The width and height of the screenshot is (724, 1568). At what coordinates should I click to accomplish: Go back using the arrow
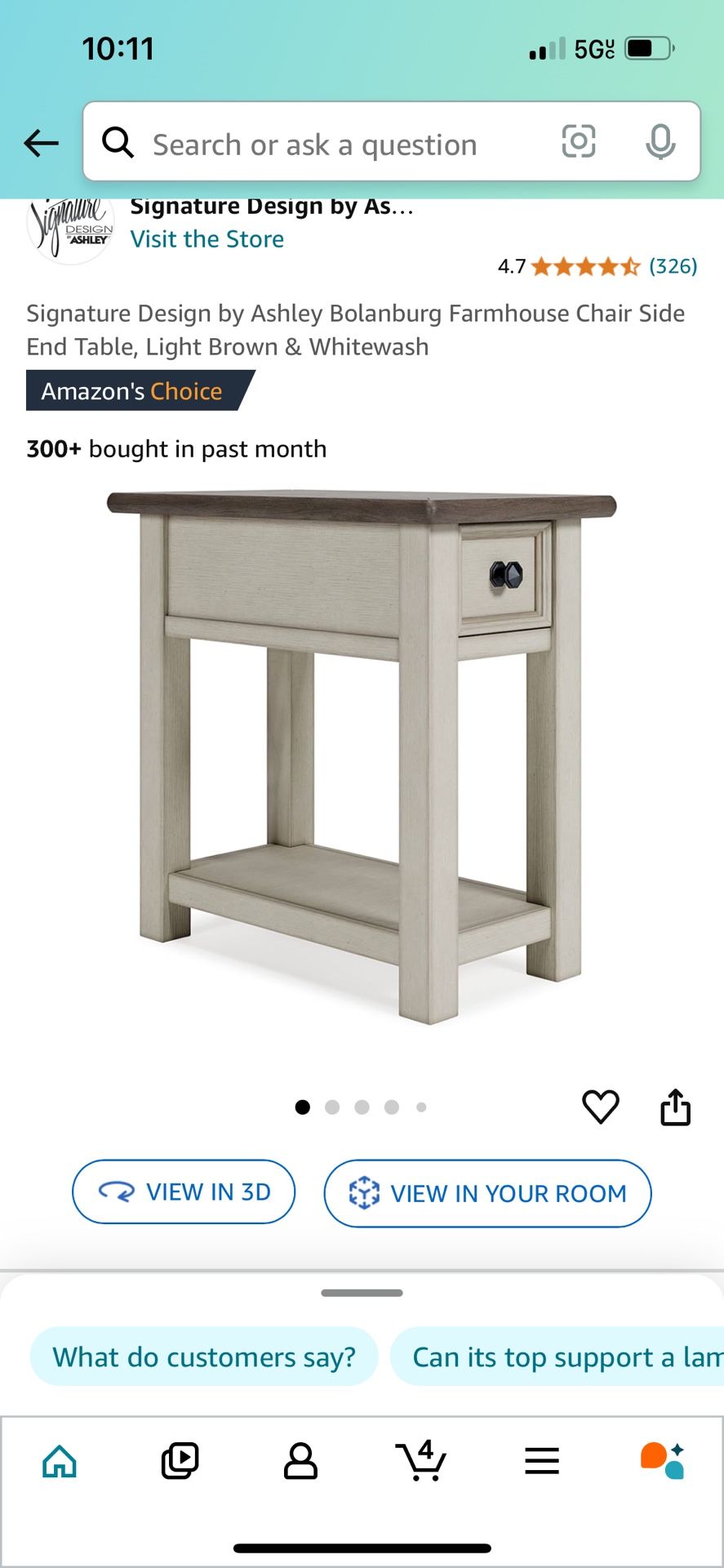click(x=41, y=143)
